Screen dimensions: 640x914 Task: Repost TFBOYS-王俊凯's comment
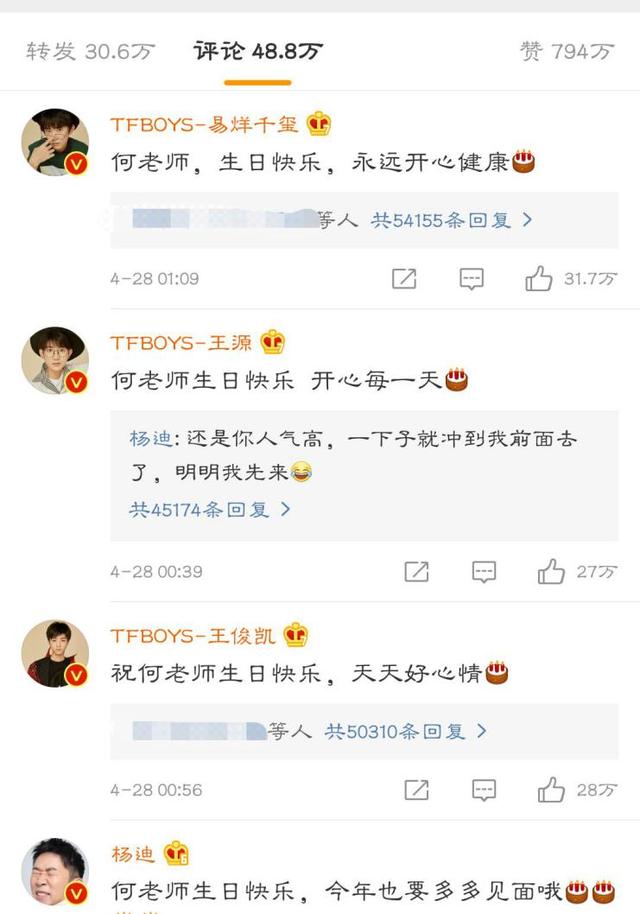416,790
